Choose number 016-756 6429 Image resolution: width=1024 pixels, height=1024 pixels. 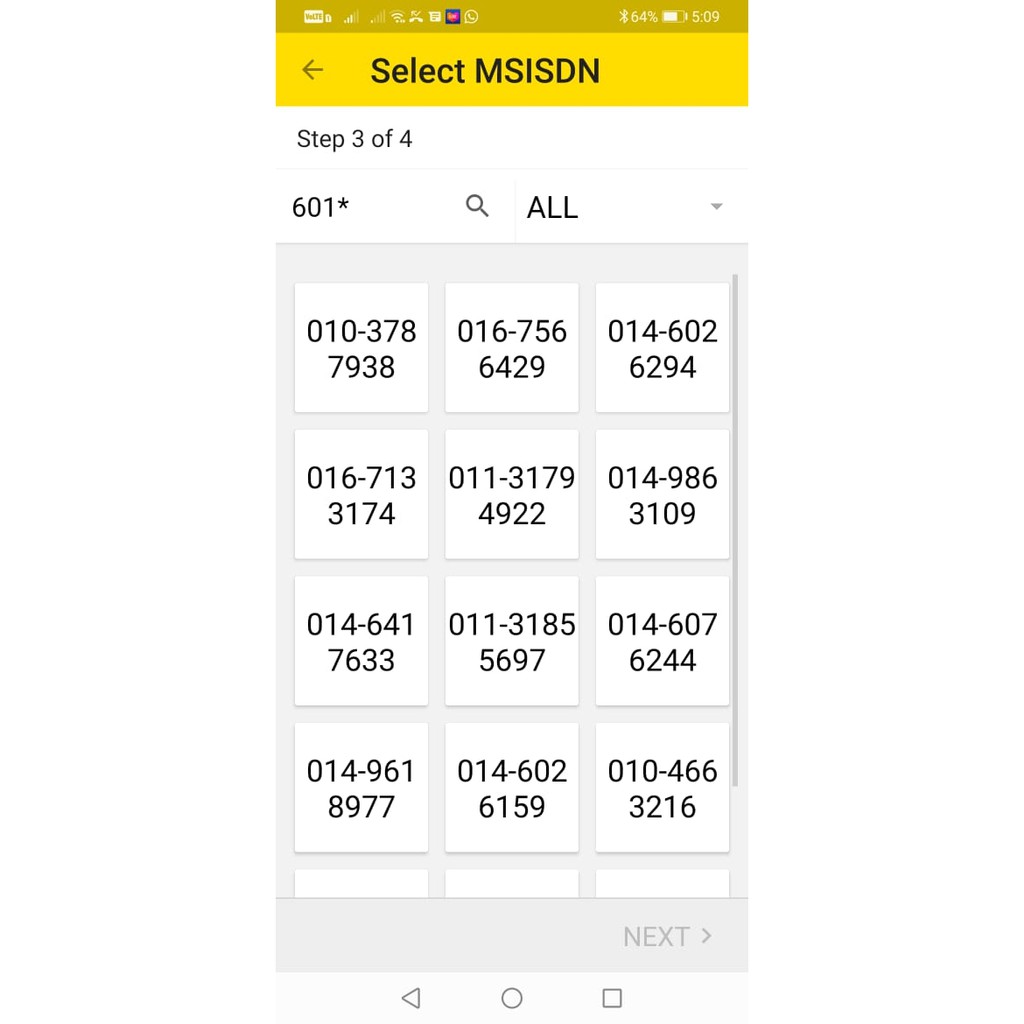(x=512, y=348)
